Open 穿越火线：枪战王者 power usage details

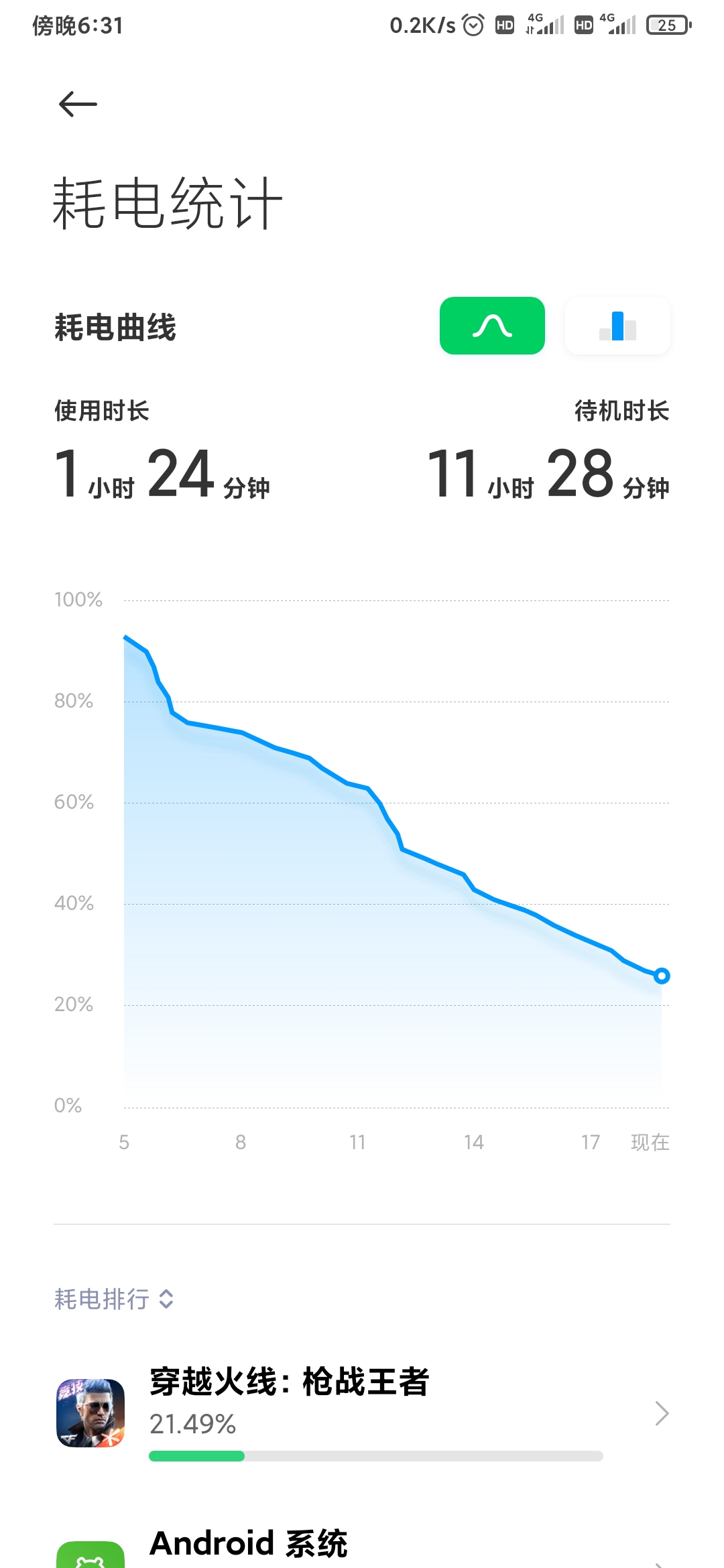pos(362,1413)
